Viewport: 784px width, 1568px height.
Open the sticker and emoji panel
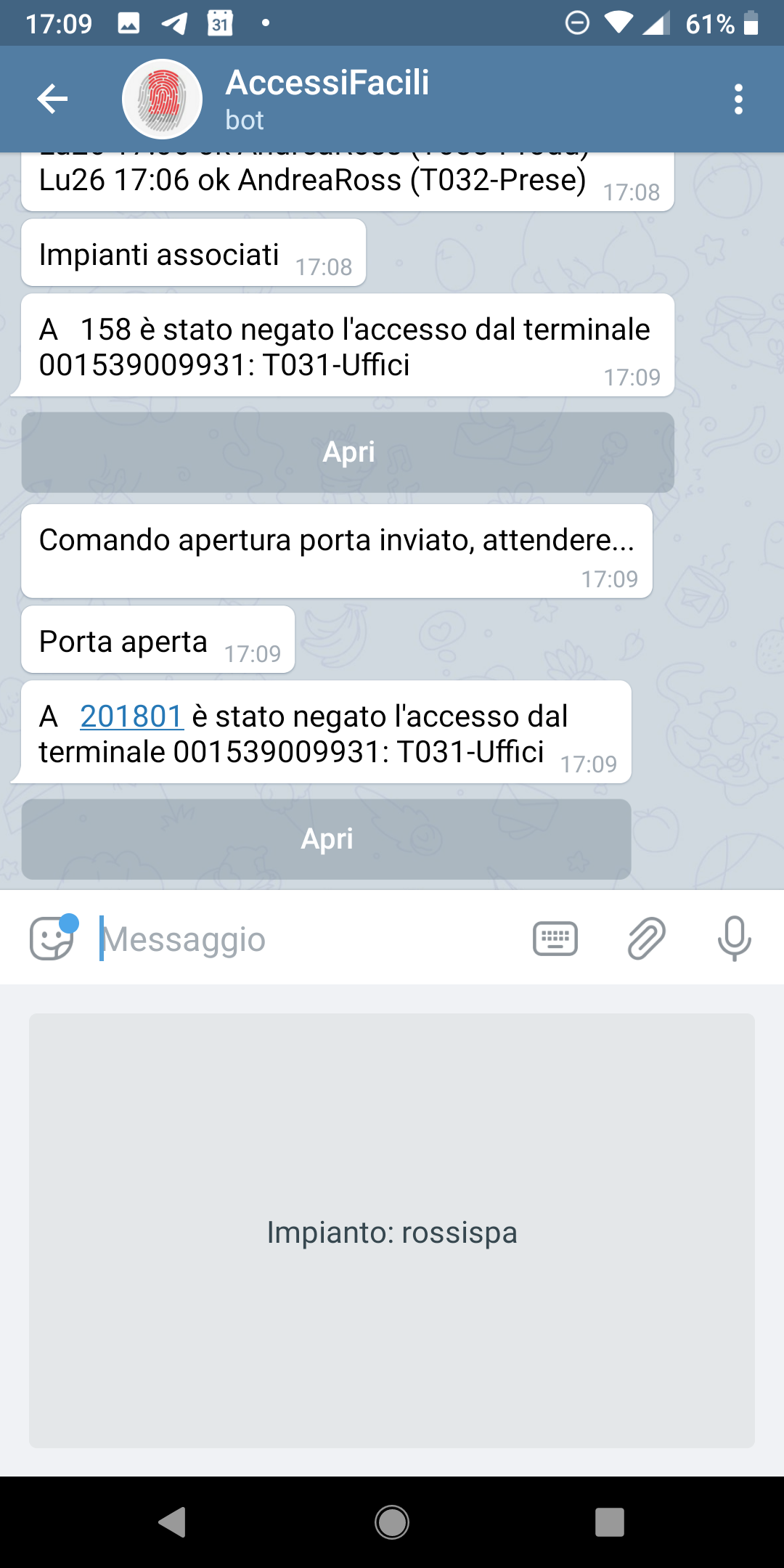[52, 938]
